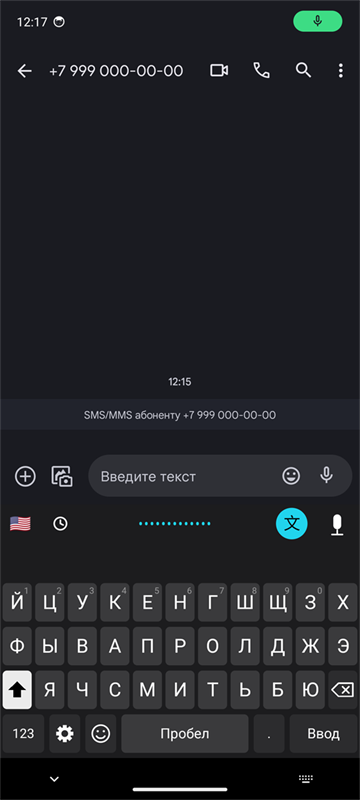
Task: Record a voice message with the microphone
Action: point(326,476)
